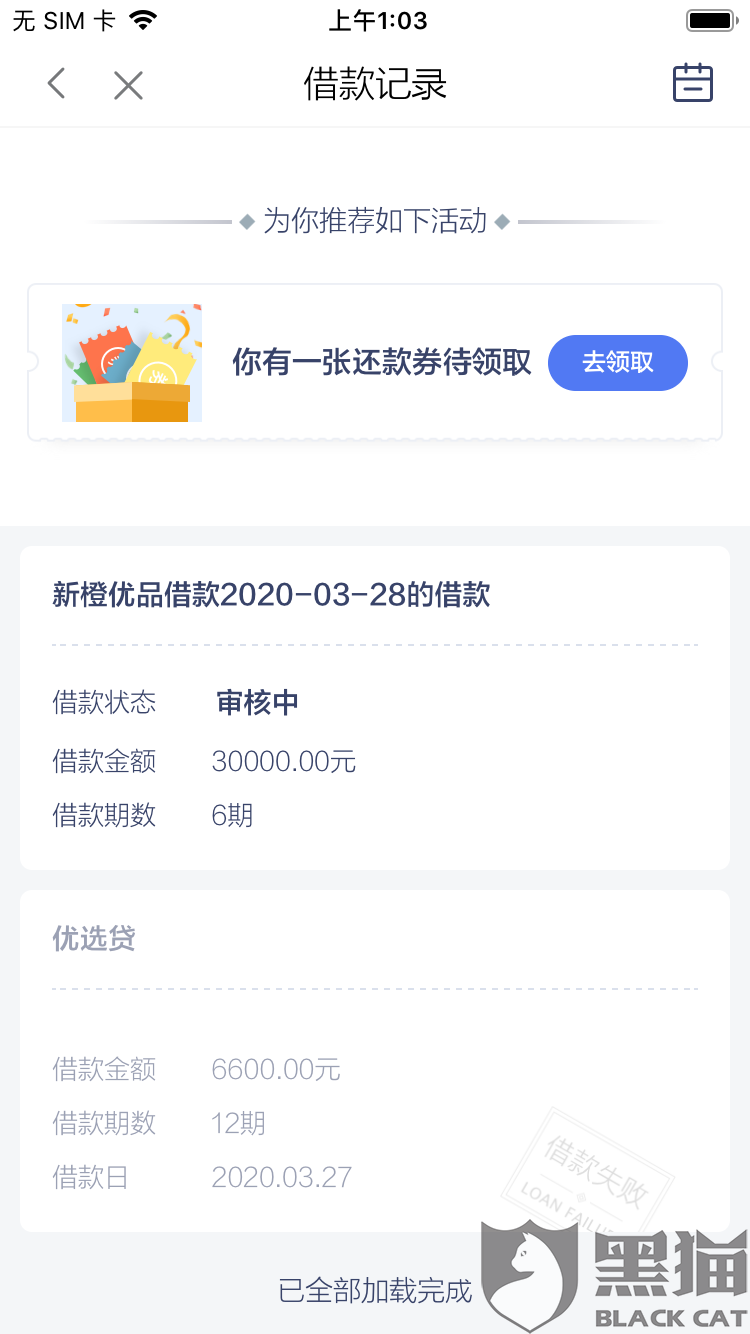
Task: Open the calendar icon in the header
Action: [x=692, y=83]
